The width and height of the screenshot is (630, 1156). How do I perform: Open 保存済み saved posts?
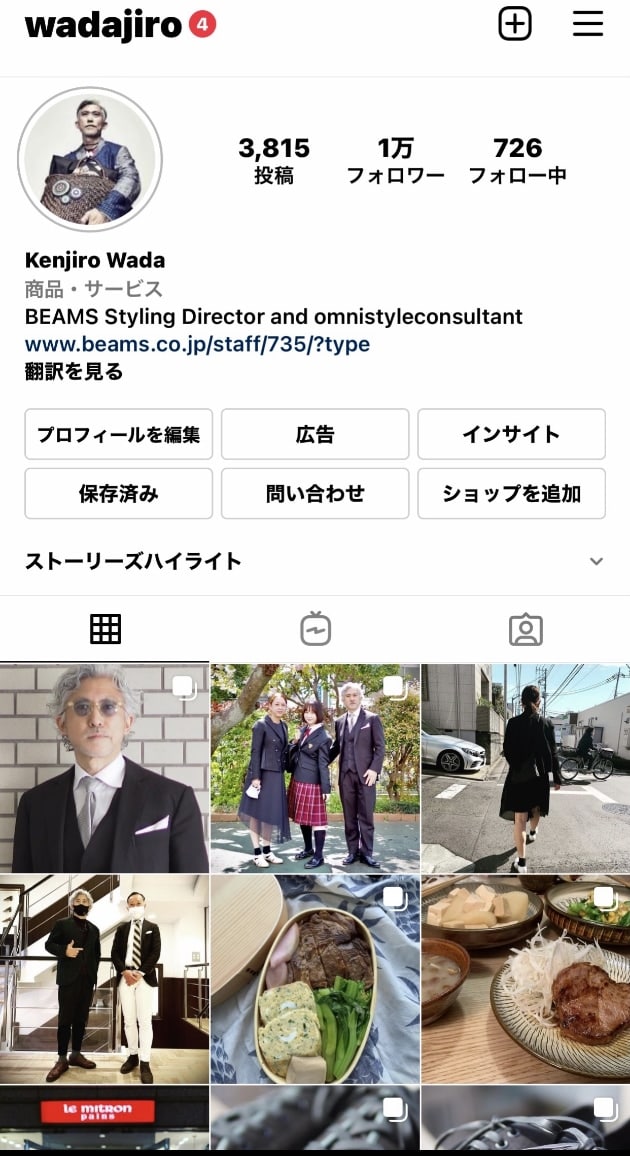click(x=118, y=493)
